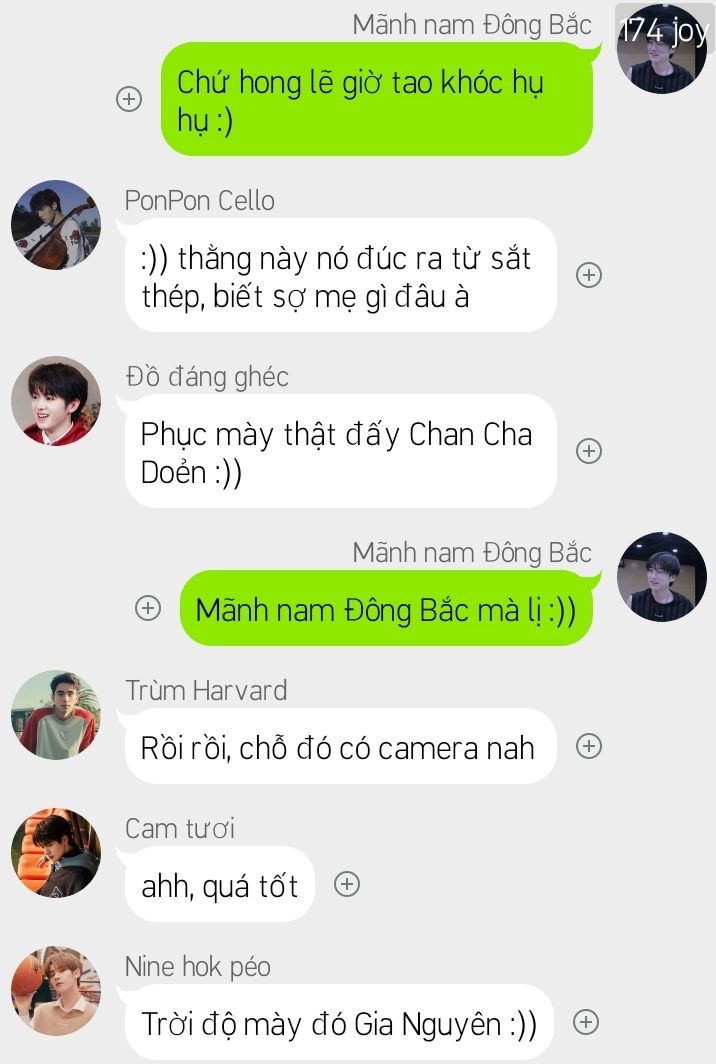
Task: Tap the plus icon next to Trùm Harvard's message
Action: [x=589, y=746]
